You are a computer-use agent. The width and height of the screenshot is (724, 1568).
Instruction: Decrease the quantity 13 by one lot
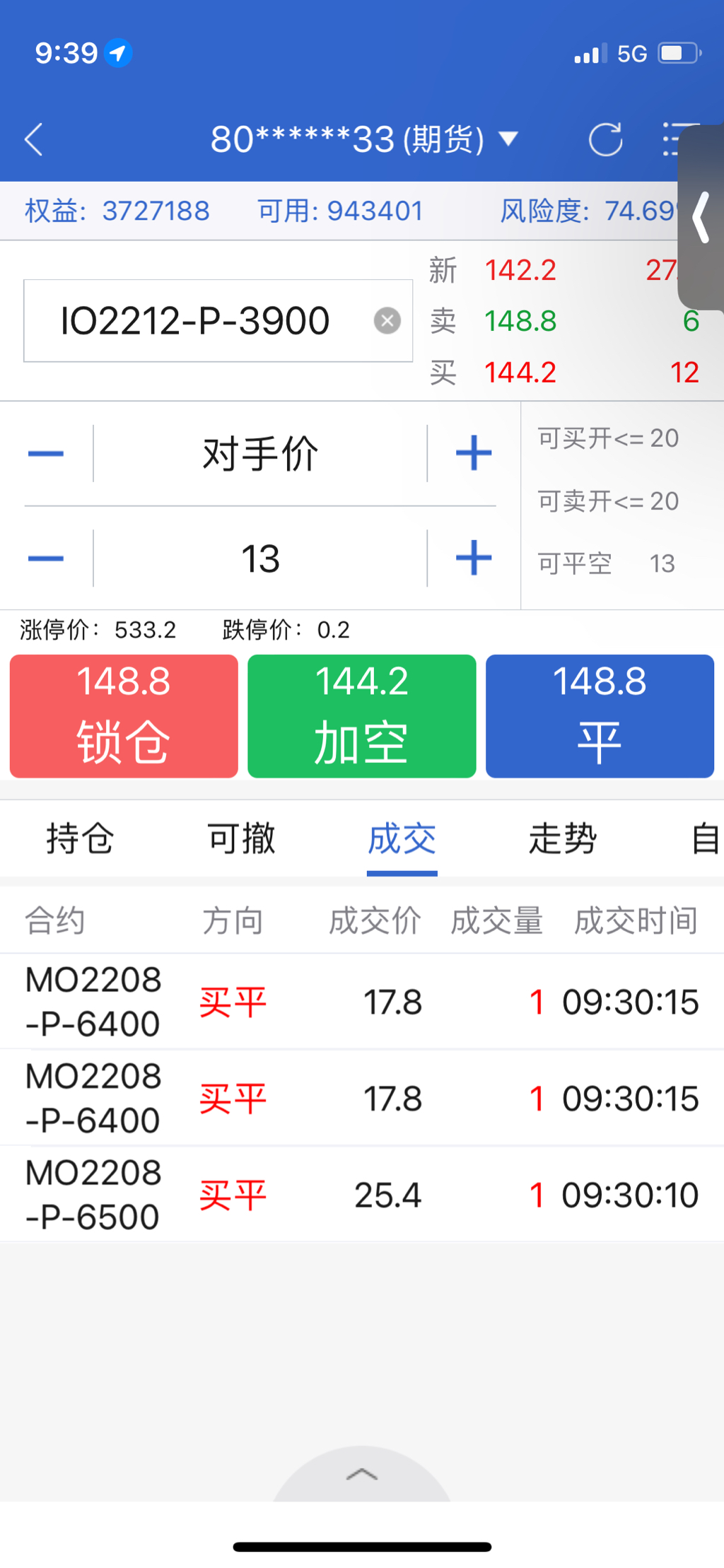click(46, 558)
